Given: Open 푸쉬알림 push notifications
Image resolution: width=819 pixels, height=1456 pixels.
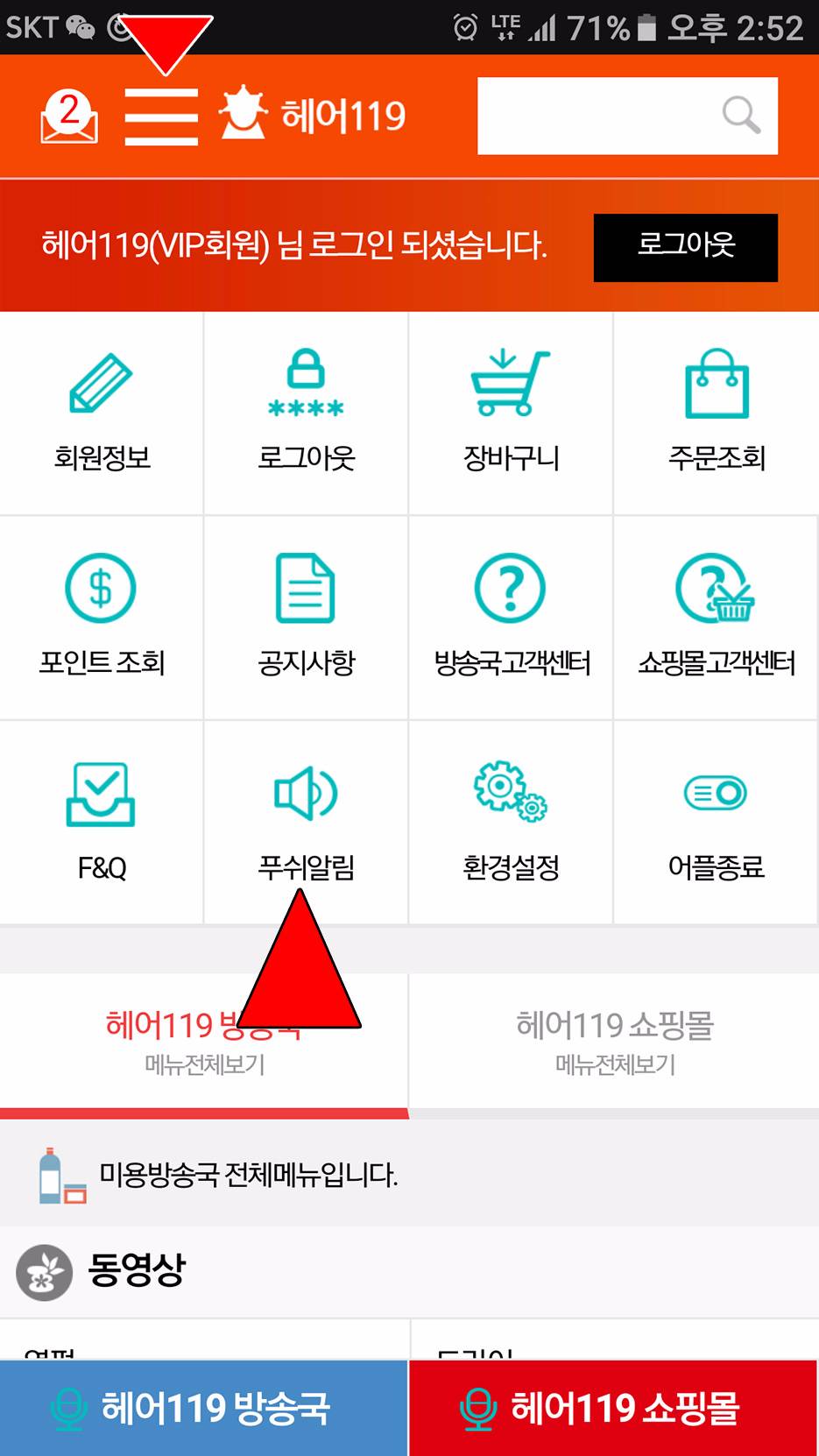Looking at the screenshot, I should (307, 823).
